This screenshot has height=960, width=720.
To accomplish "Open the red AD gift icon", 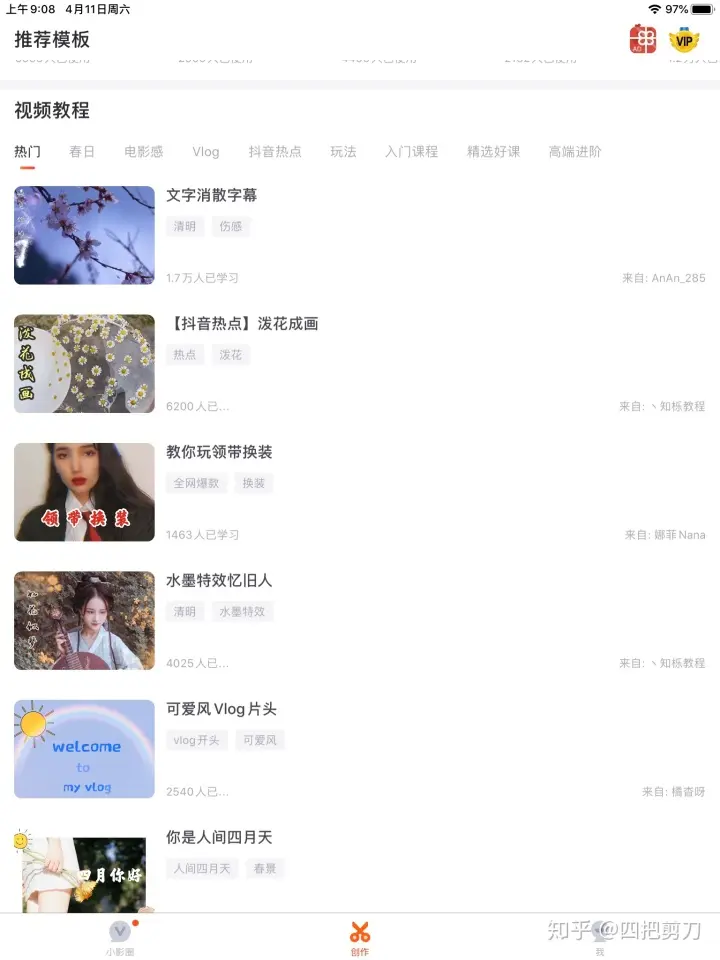I will click(642, 39).
